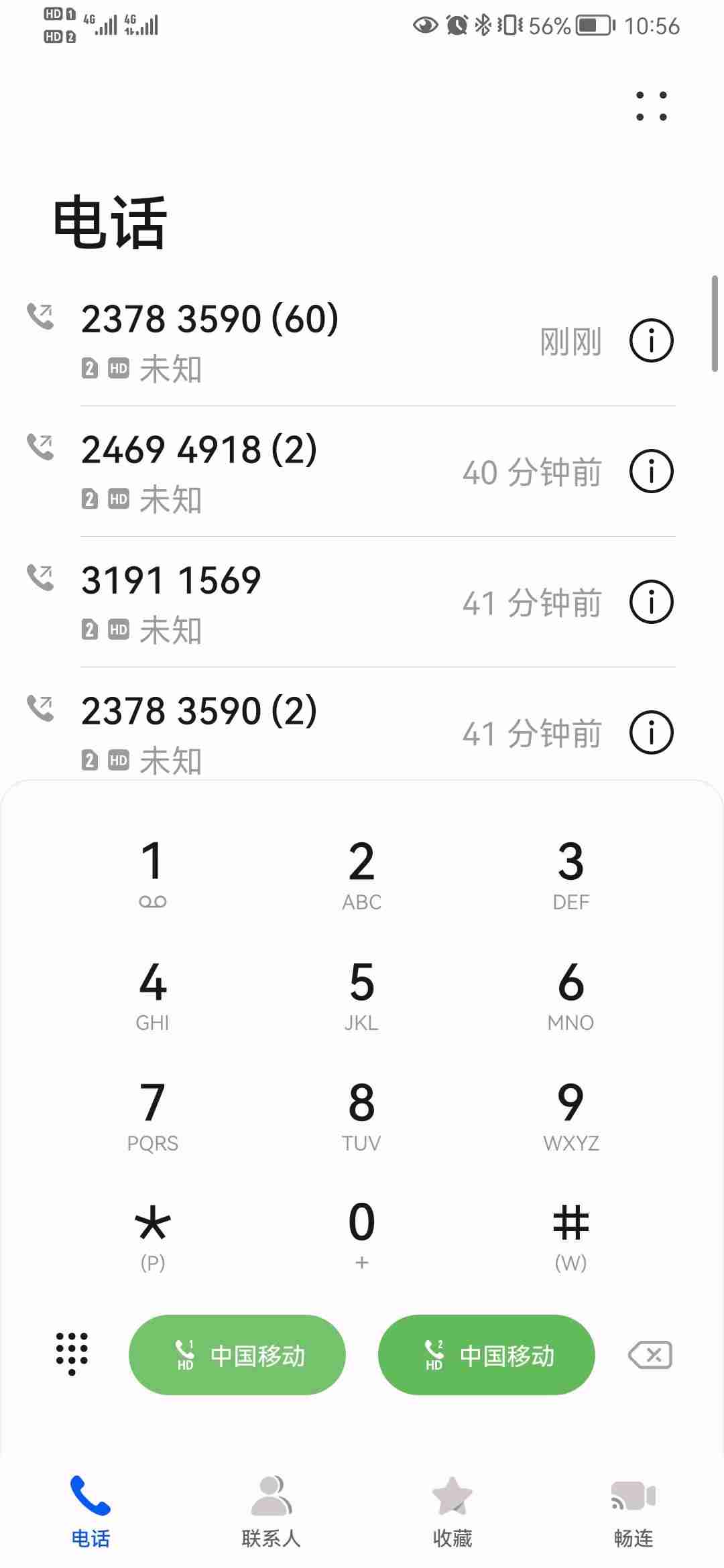The image size is (724, 1568).
Task: Open the four-dot overflow menu
Action: [x=652, y=106]
